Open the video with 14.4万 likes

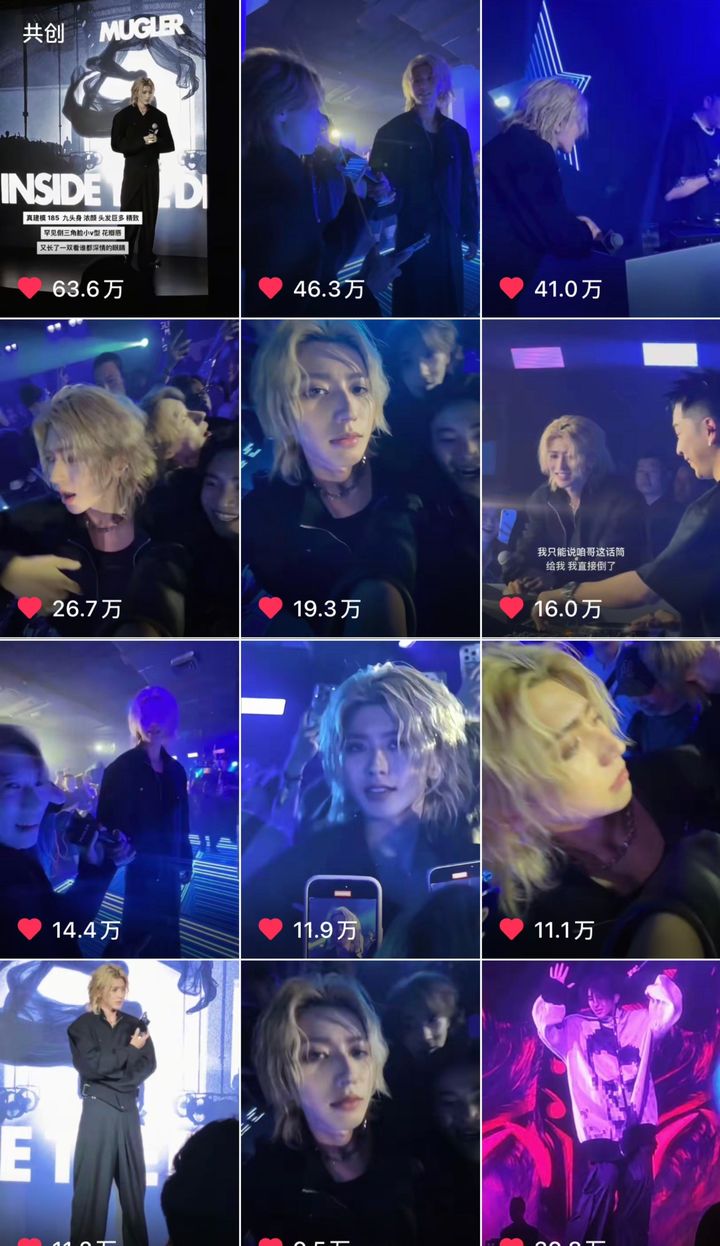click(119, 798)
